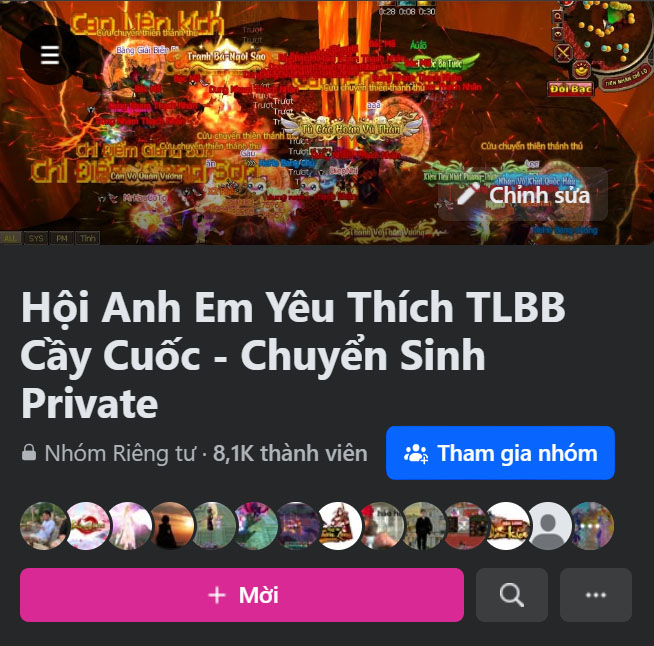Open the hamburger menu
This screenshot has width=654, height=646.
click(x=50, y=52)
